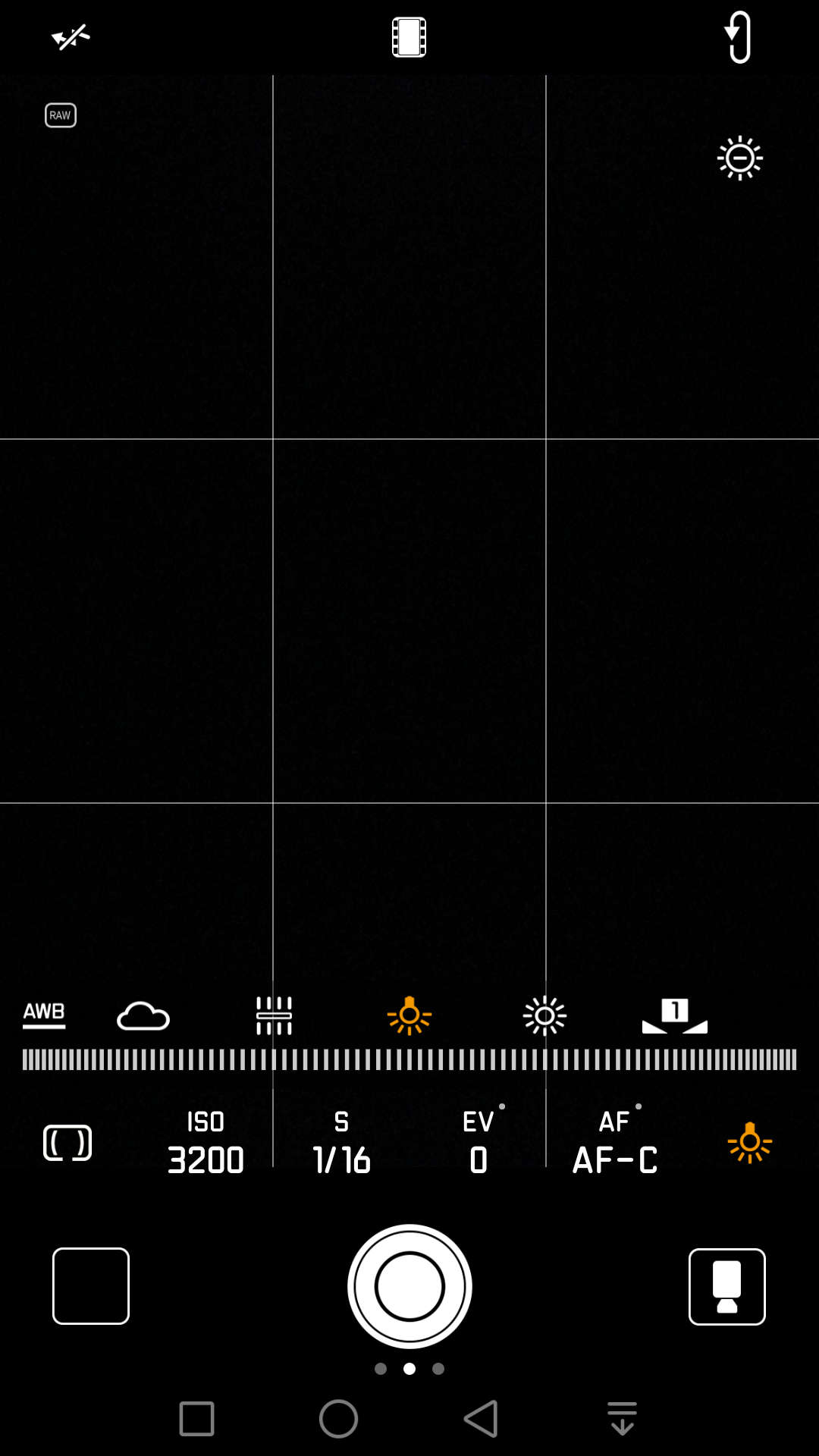Toggle the flash icon
Screen dimensions: 819x1456
71,36
